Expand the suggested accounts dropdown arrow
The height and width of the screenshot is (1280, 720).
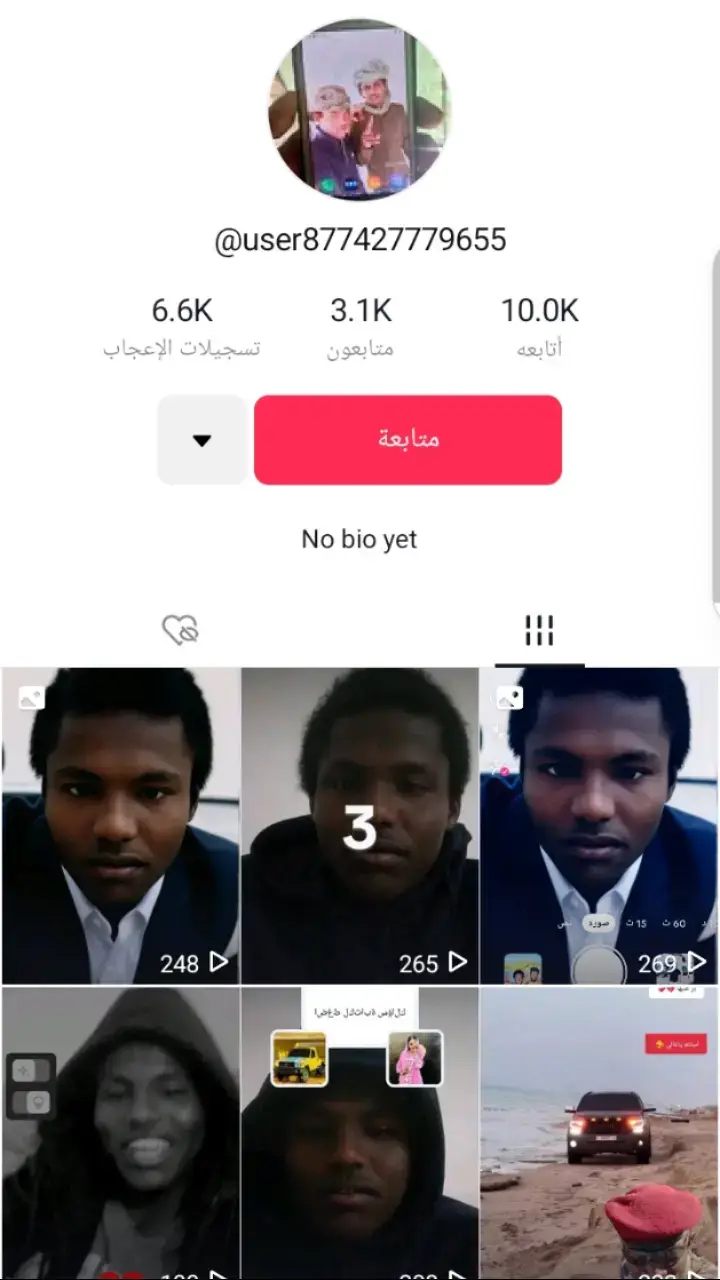coord(202,440)
